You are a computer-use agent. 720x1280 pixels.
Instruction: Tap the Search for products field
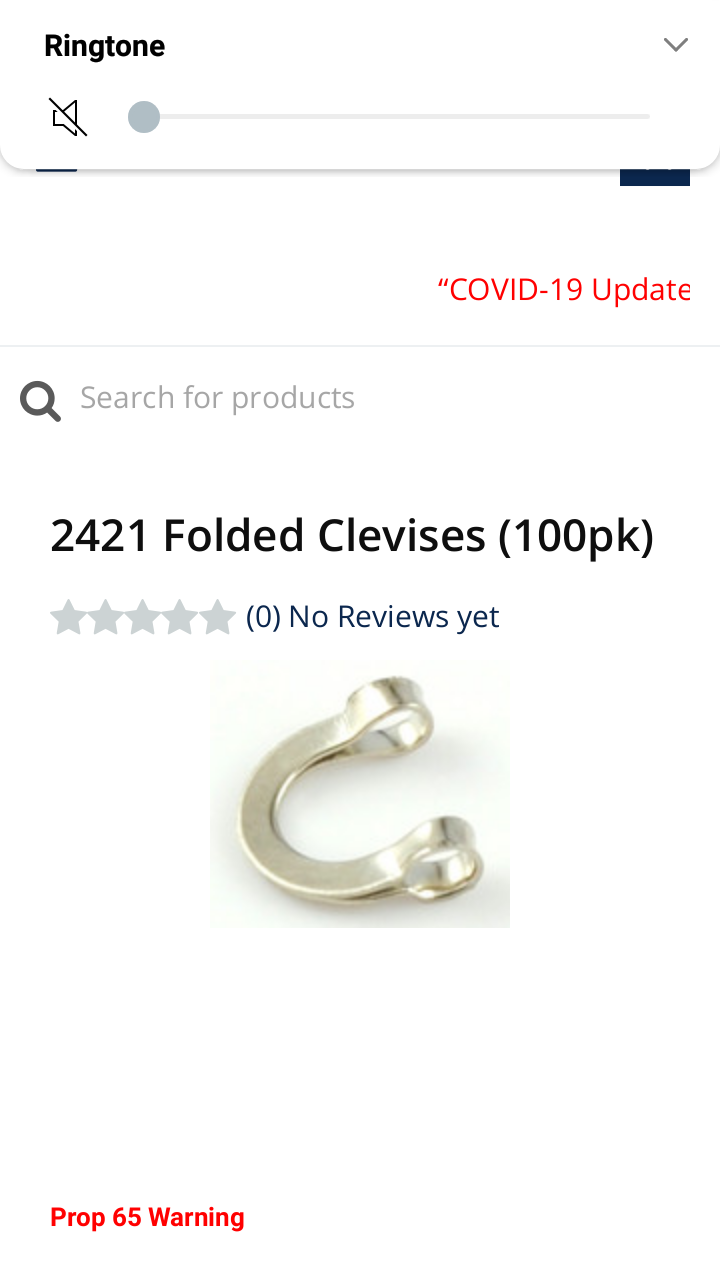pyautogui.click(x=300, y=398)
